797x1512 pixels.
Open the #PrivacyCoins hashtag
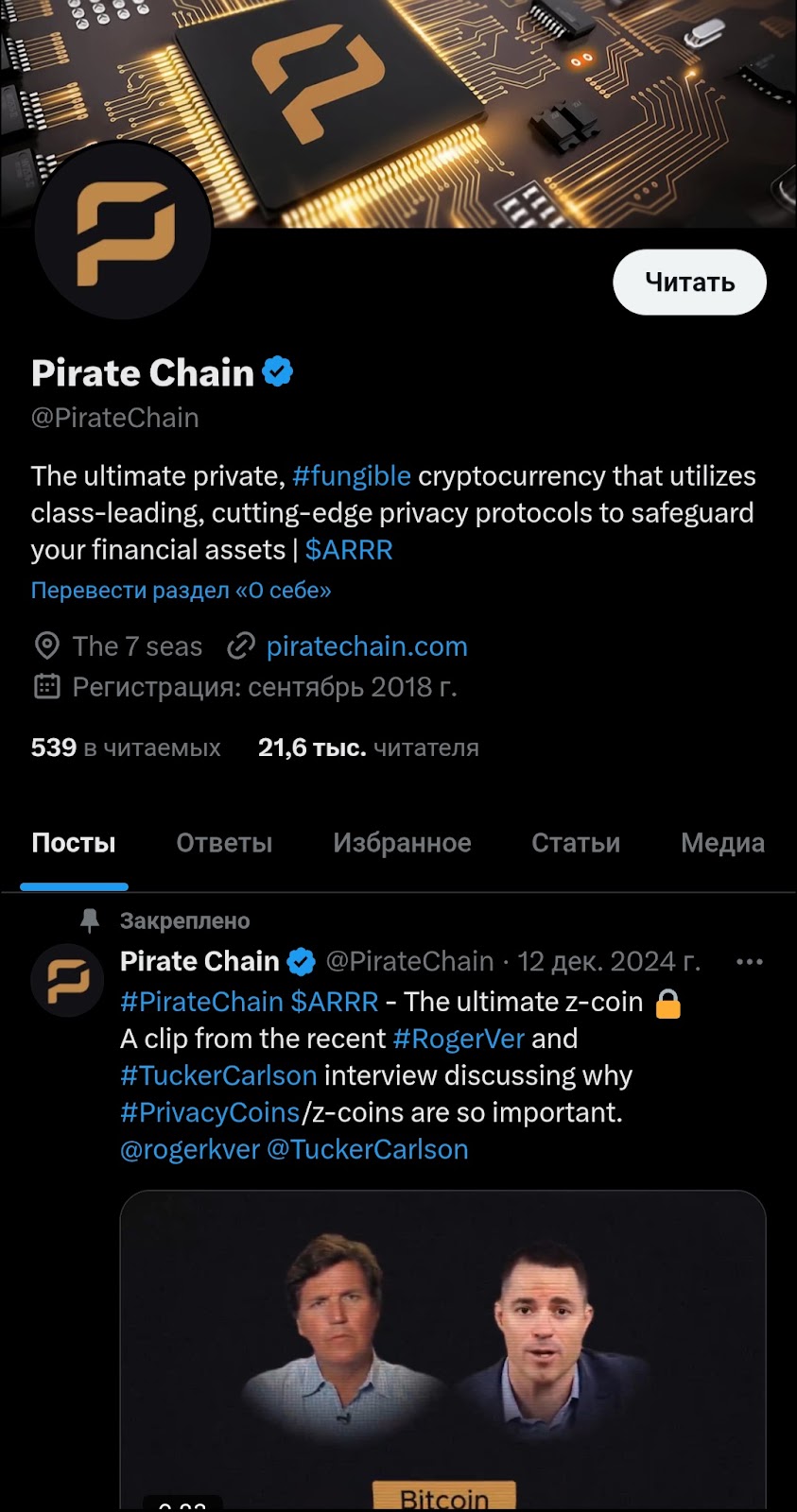[x=210, y=1112]
